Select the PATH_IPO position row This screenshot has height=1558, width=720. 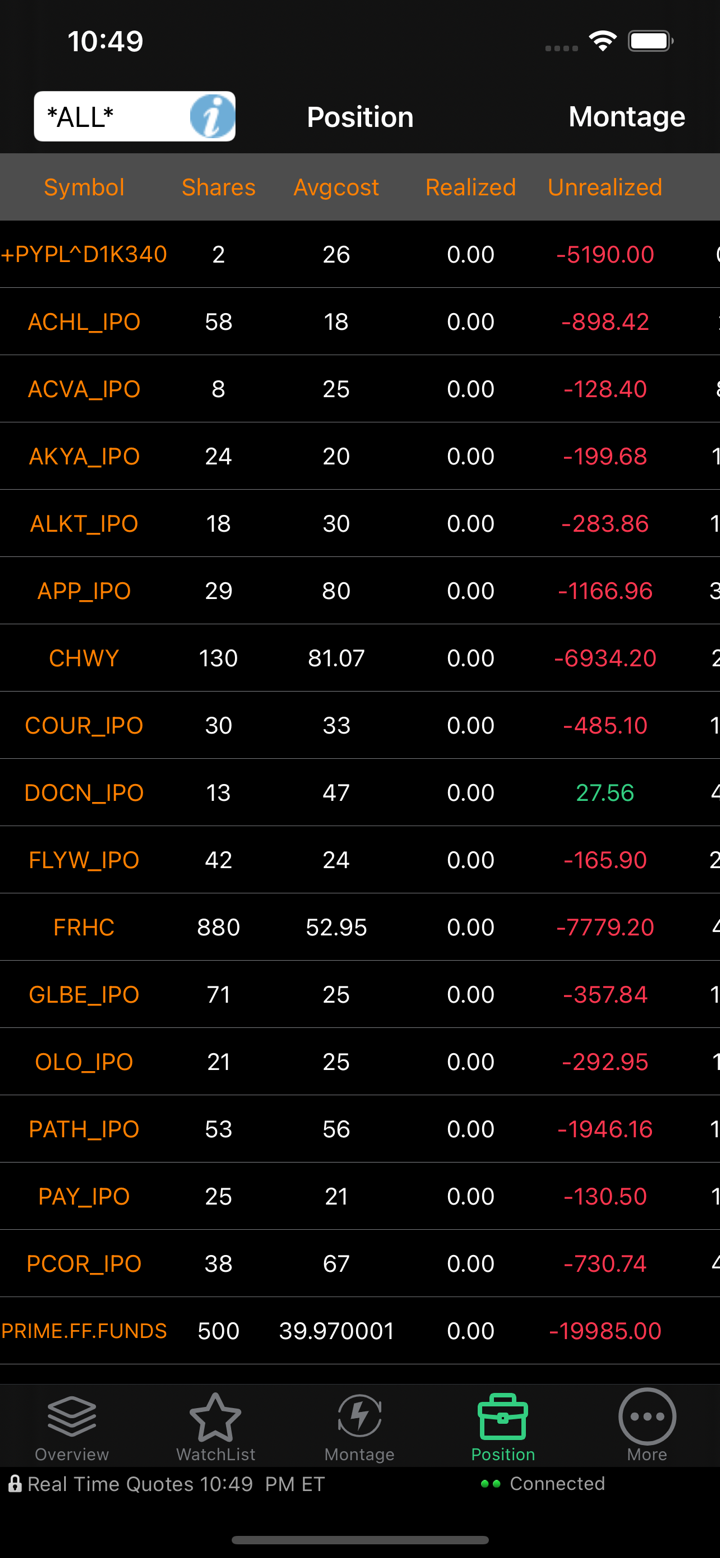click(x=84, y=1129)
